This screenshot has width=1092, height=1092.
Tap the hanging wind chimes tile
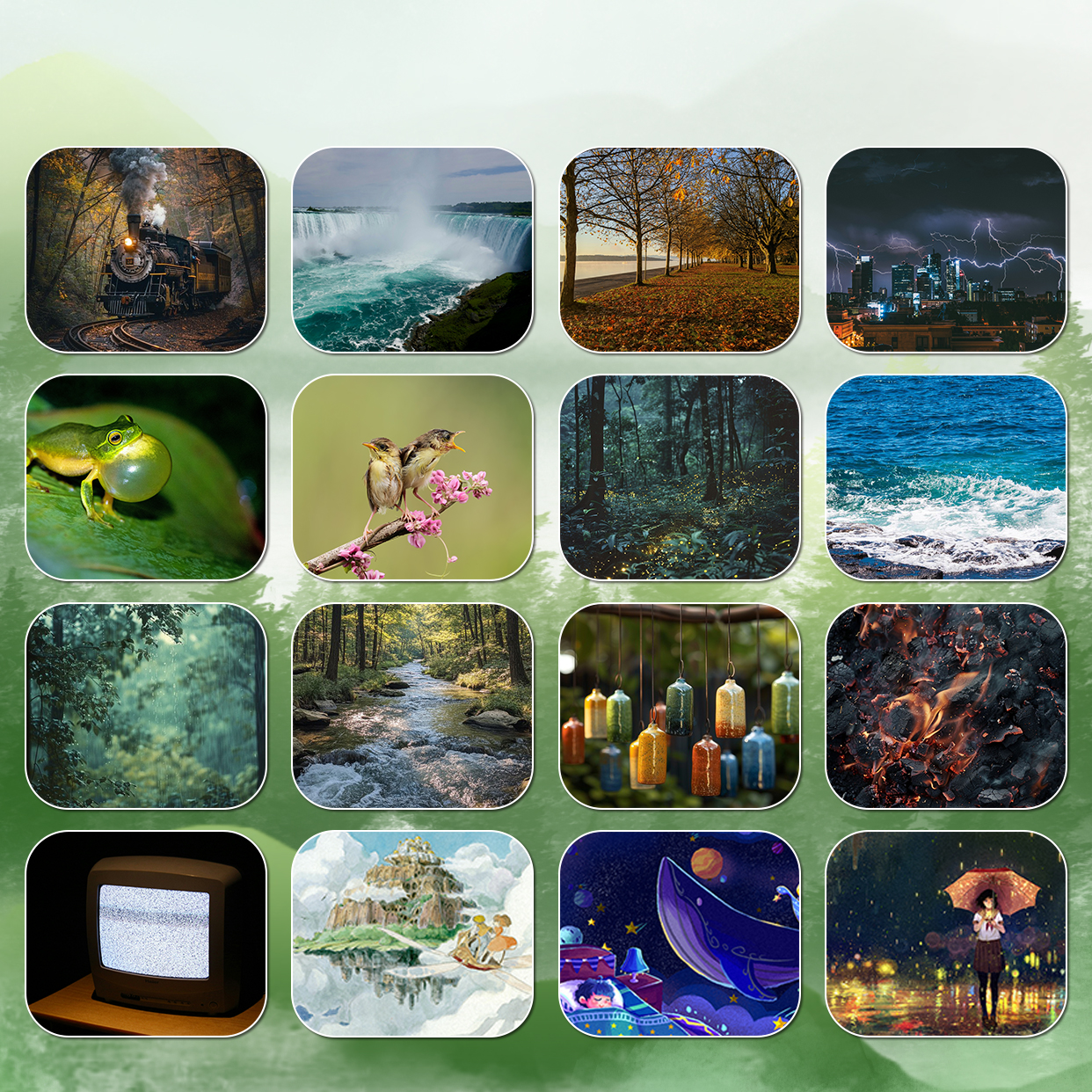coord(680,705)
